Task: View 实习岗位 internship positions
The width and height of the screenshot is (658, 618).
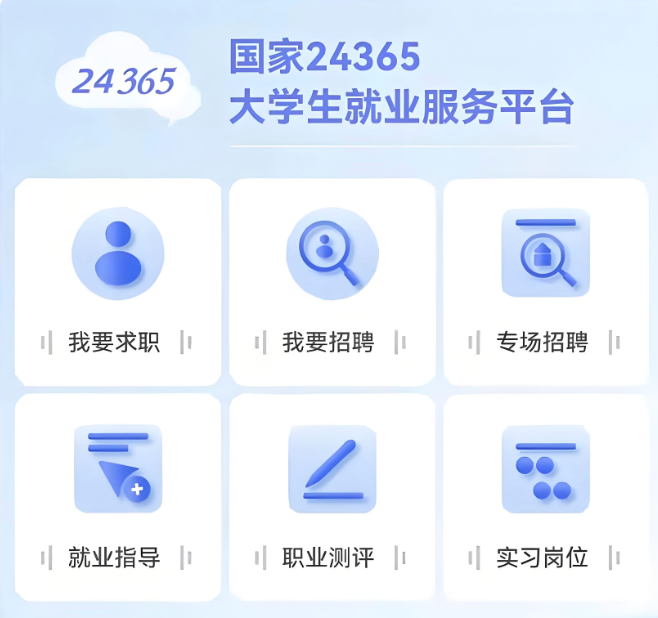Action: [x=545, y=497]
